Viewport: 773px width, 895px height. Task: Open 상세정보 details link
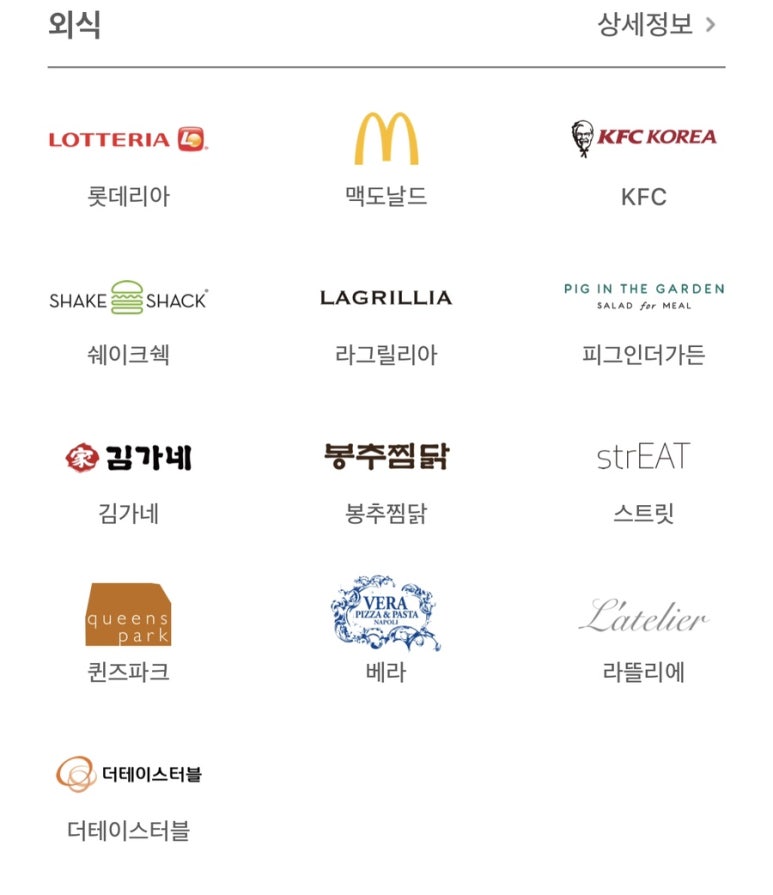point(656,24)
